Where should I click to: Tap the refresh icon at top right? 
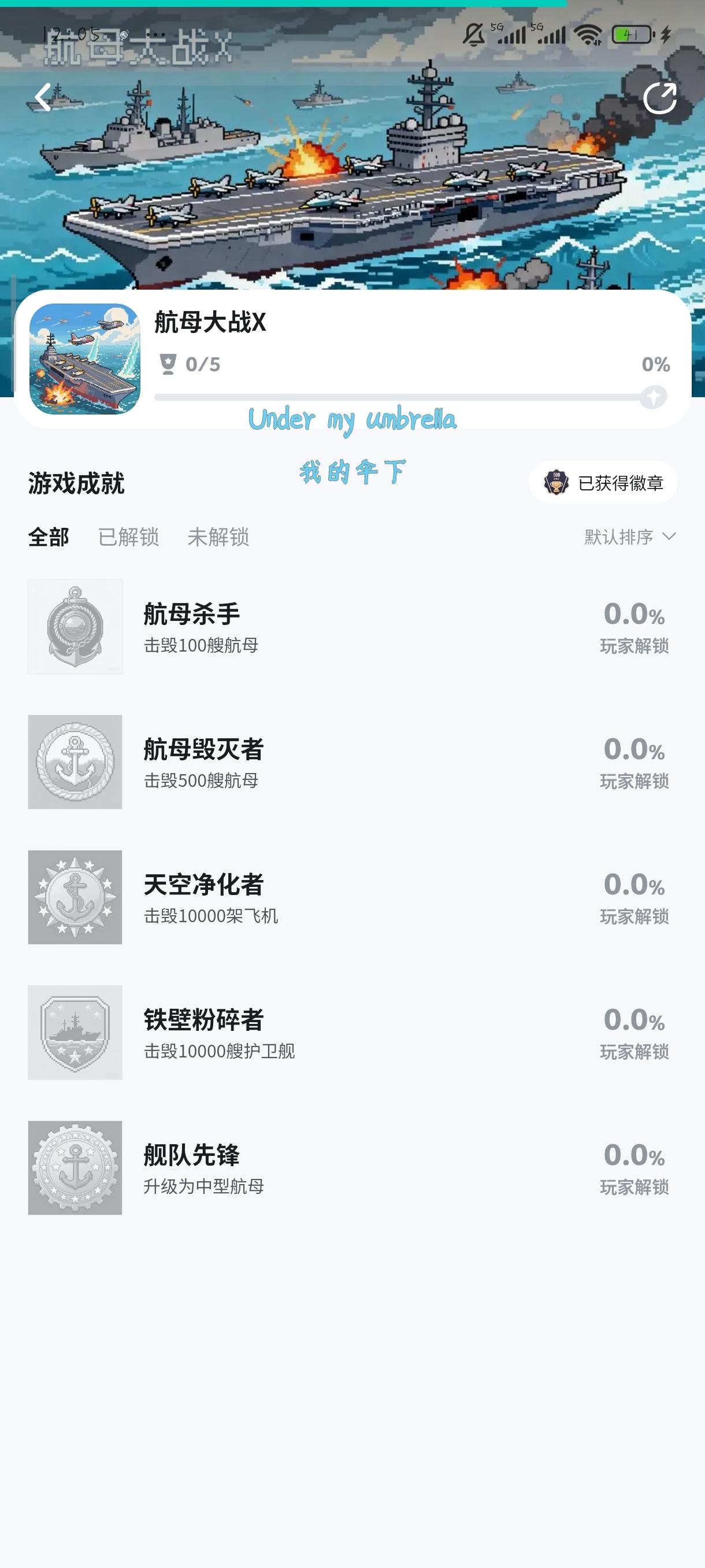pyautogui.click(x=661, y=98)
